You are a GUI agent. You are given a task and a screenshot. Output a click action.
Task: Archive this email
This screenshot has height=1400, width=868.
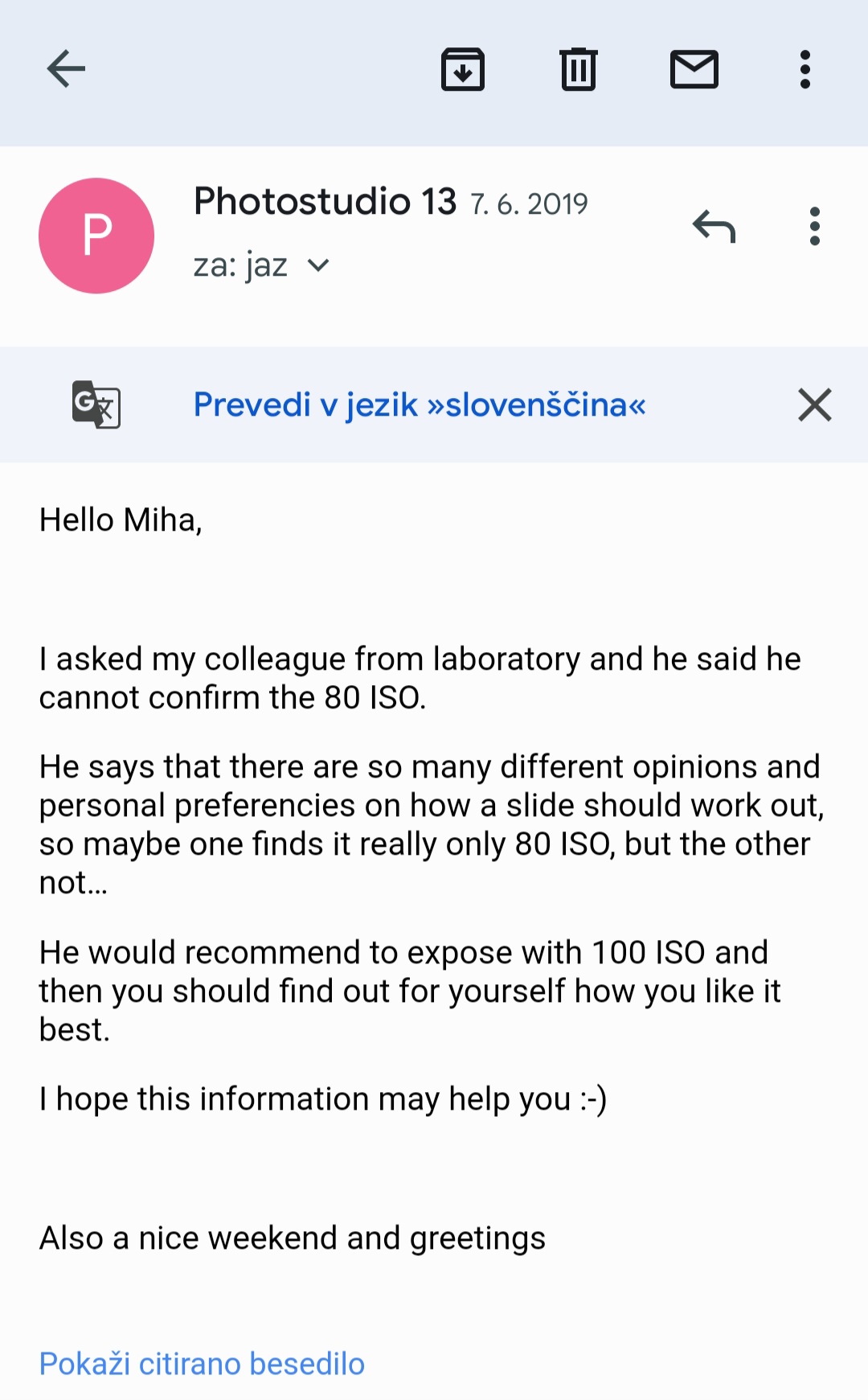[463, 69]
